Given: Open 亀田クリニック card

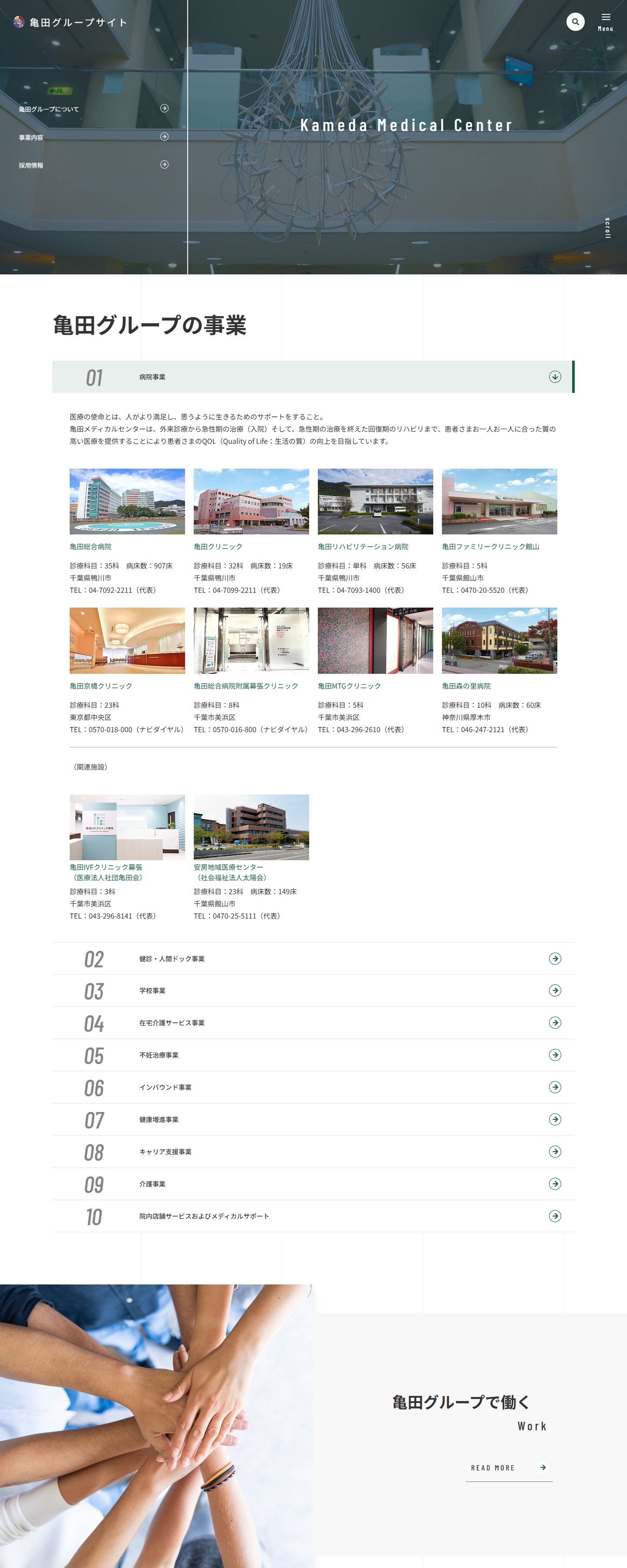Looking at the screenshot, I should point(251,531).
